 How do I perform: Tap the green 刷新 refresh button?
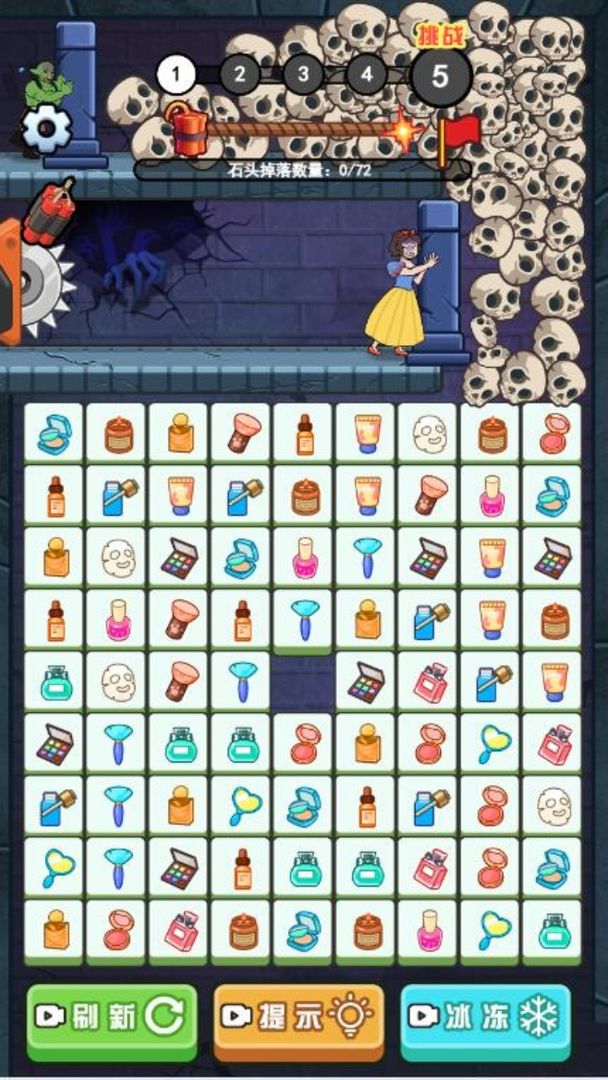(x=111, y=1018)
